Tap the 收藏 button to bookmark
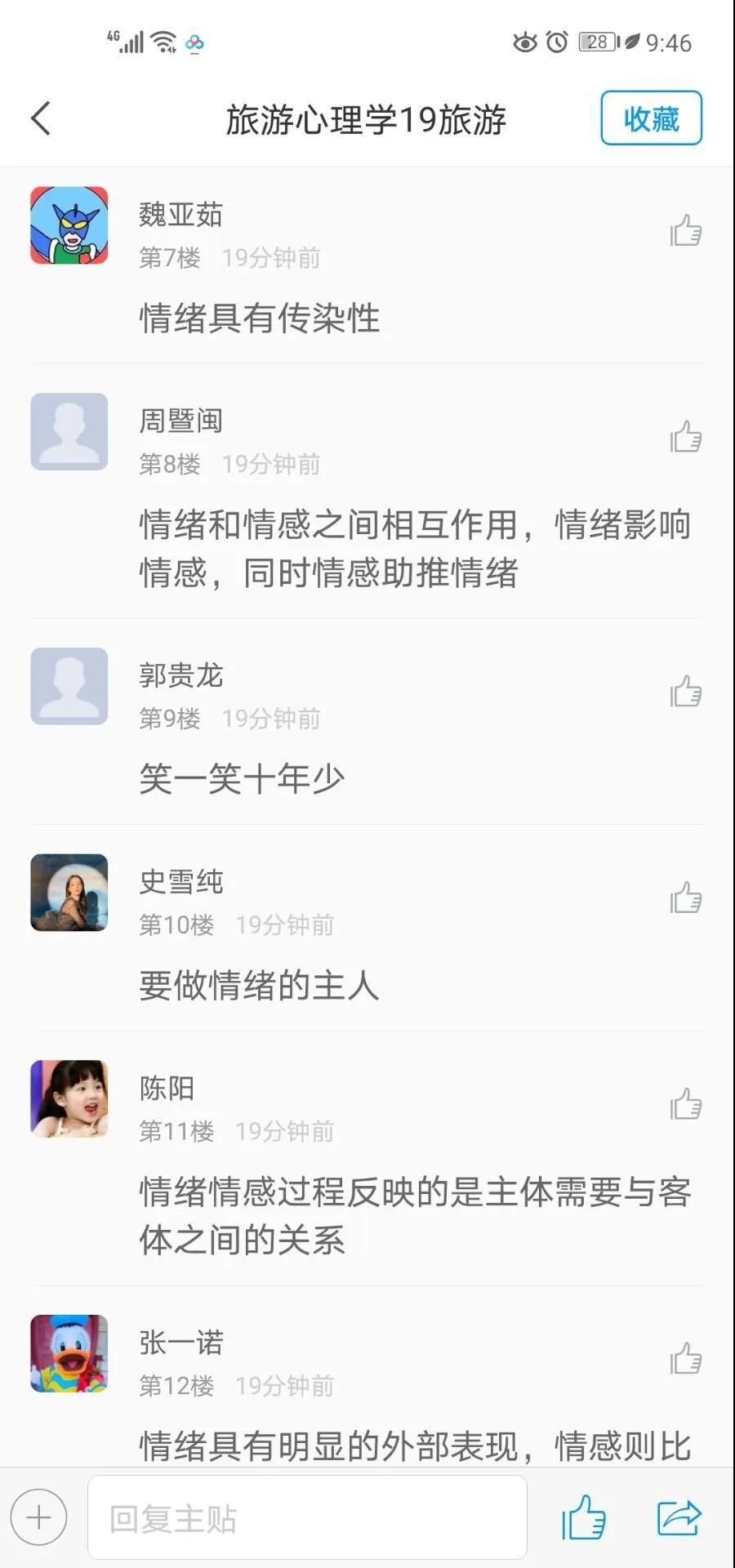 pos(651,118)
